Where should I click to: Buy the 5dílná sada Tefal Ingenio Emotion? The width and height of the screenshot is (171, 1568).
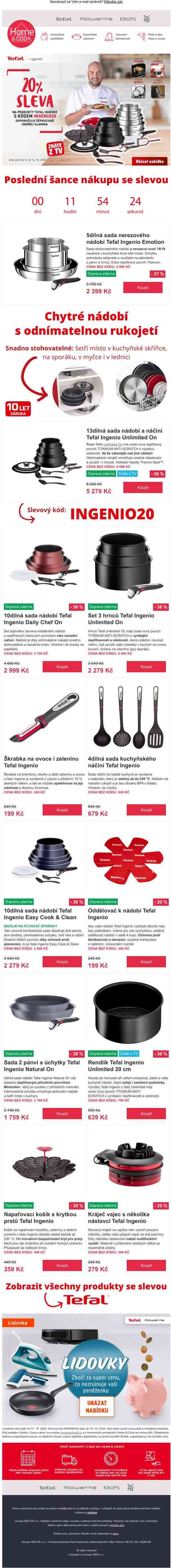point(142,287)
